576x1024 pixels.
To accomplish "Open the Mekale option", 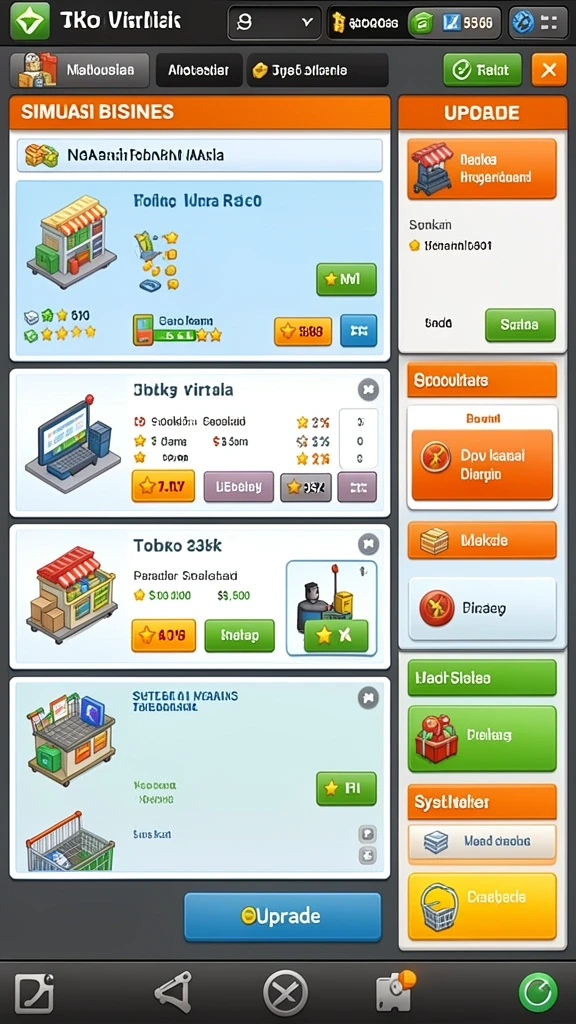I will click(x=482, y=540).
